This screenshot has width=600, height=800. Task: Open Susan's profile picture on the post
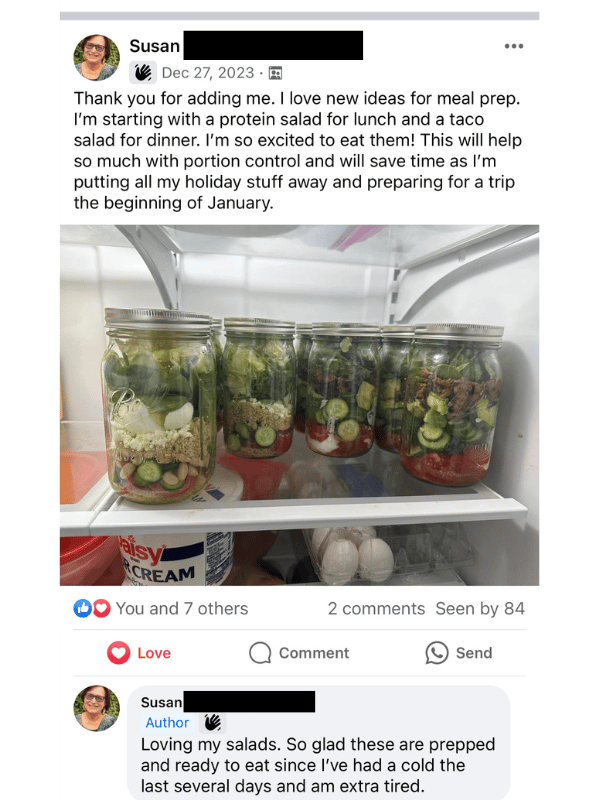pos(97,57)
